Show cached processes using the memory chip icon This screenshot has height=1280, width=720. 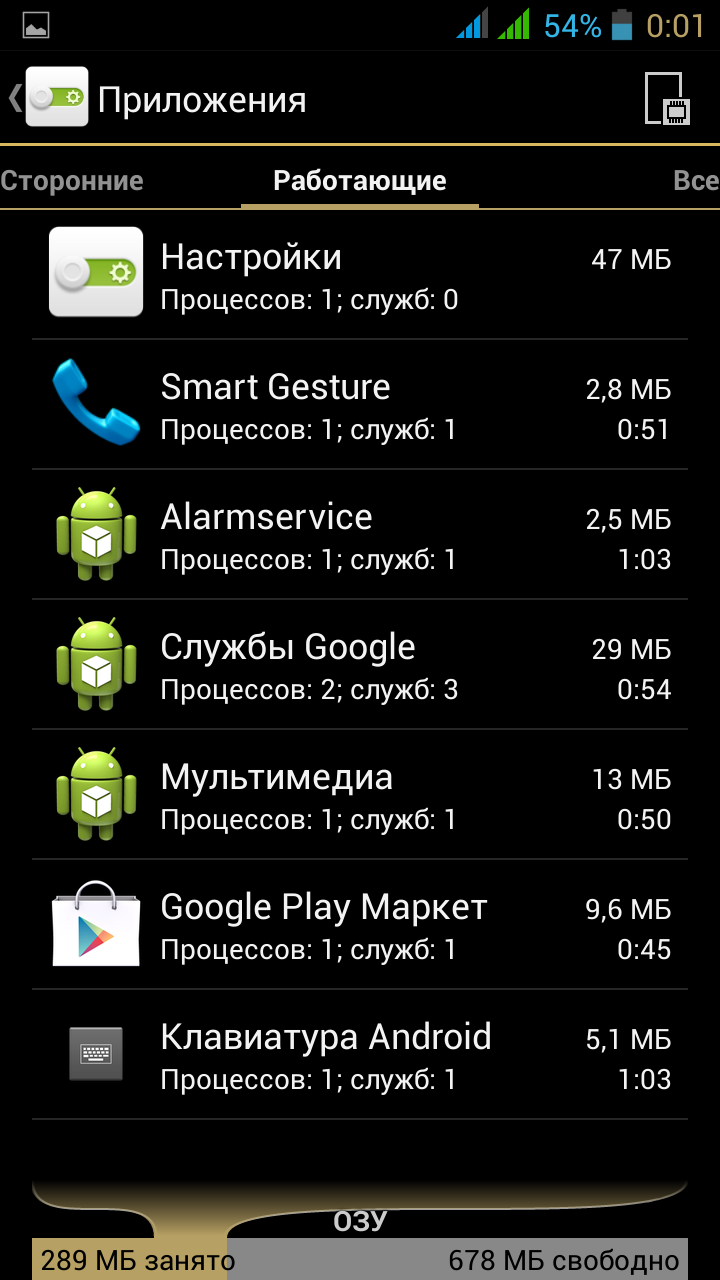[666, 99]
